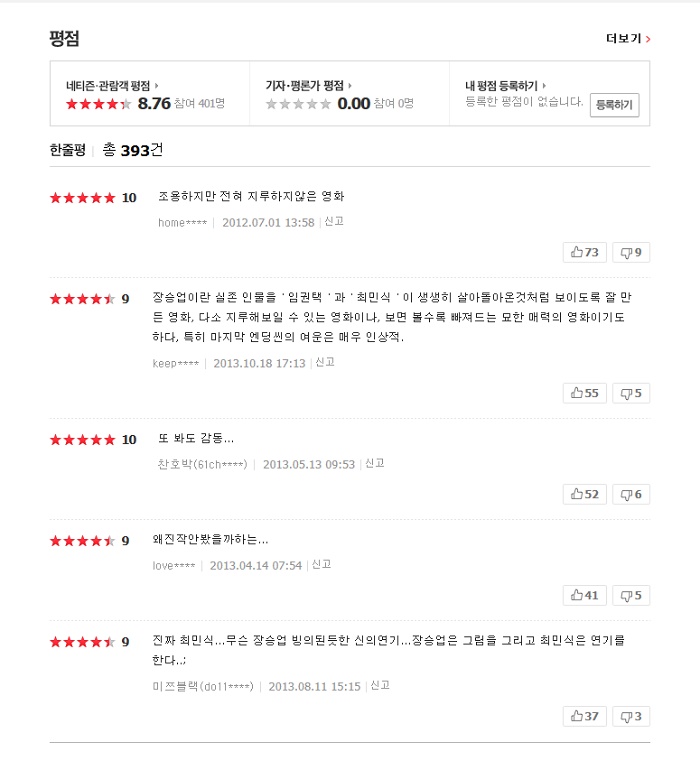This screenshot has width=700, height=770.
Task: Report 찬호박's review via 신고
Action: (x=375, y=464)
